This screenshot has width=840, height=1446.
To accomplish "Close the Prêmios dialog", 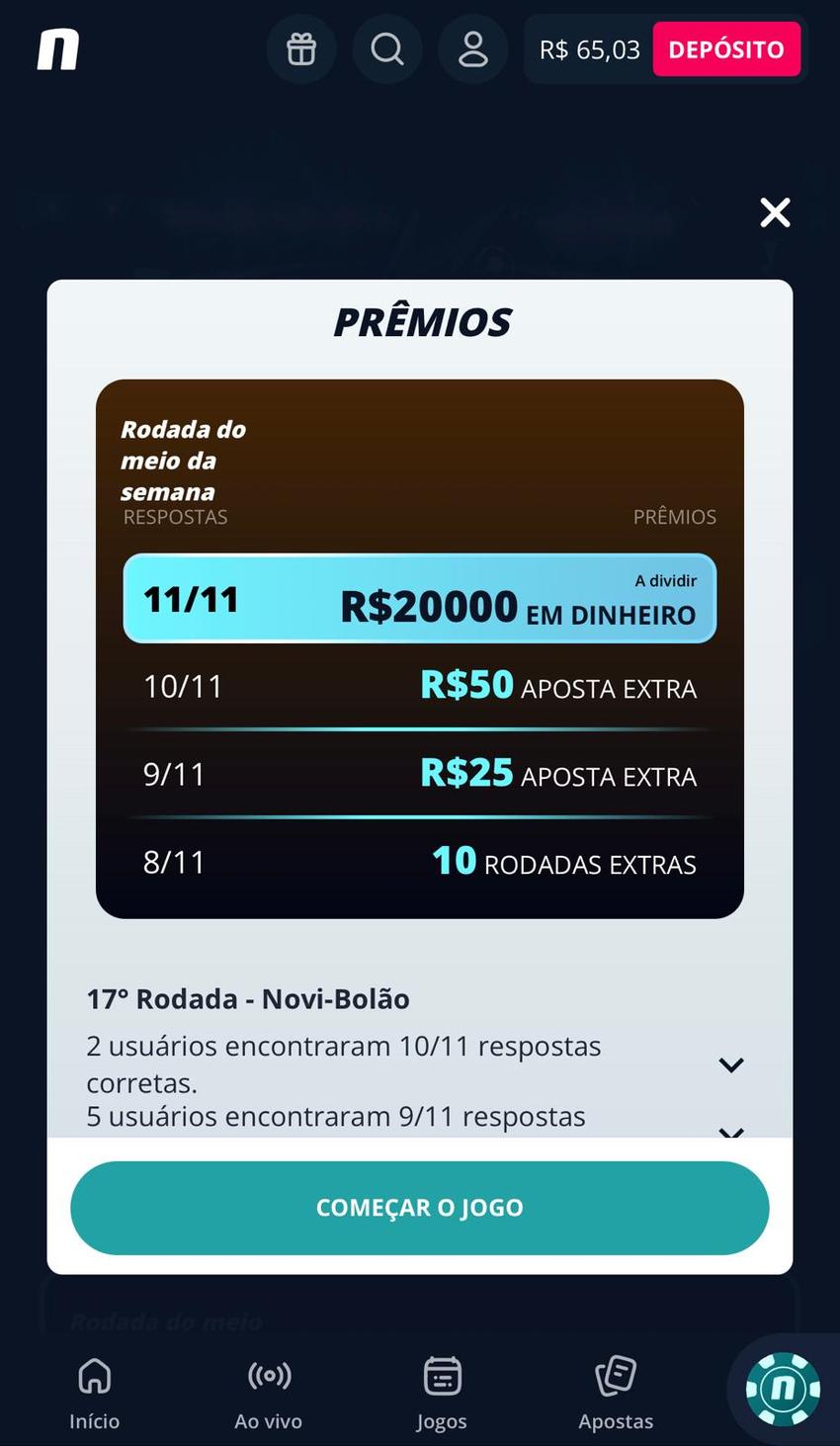I will (x=775, y=213).
